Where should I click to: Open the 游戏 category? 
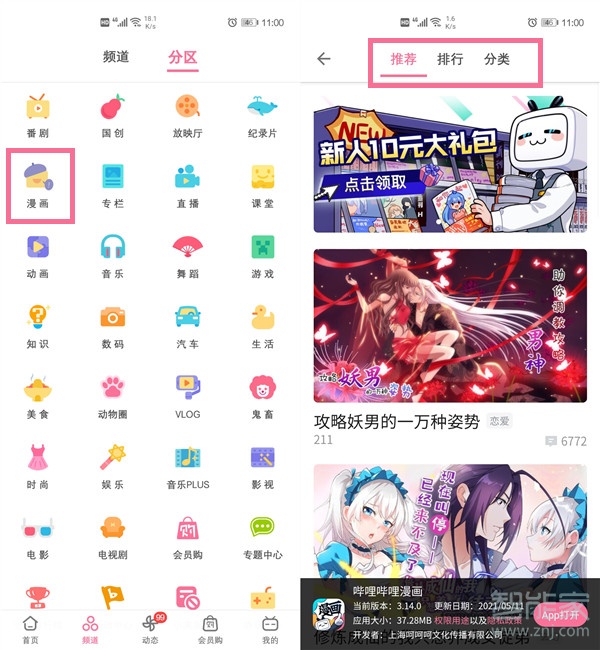pos(262,254)
